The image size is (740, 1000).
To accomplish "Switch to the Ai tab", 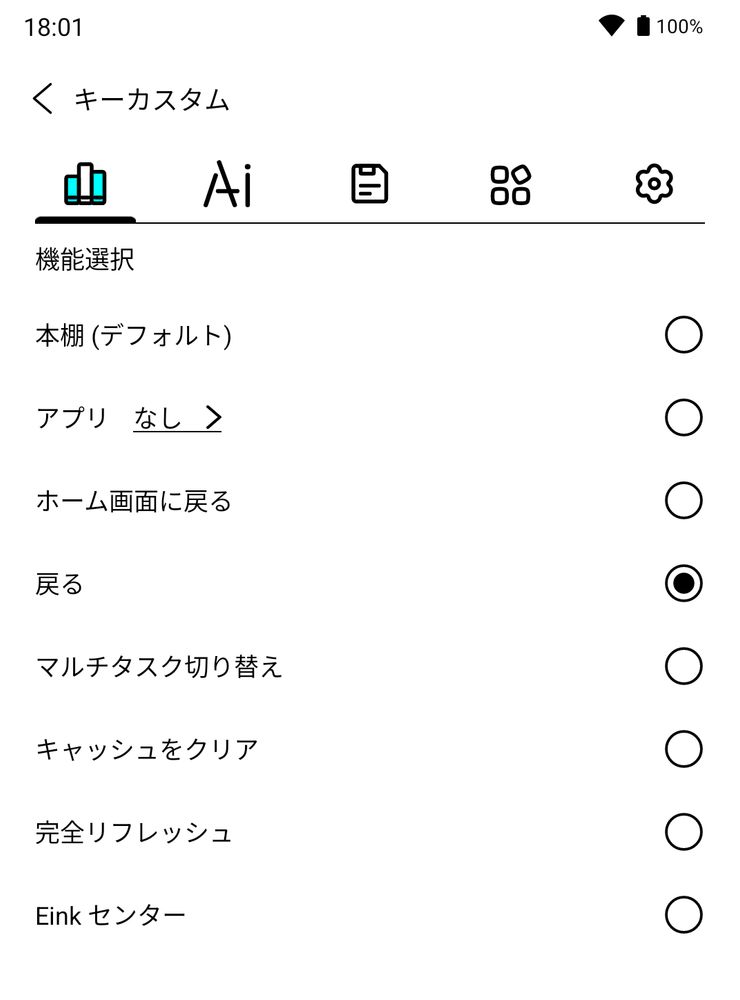I will pos(228,185).
